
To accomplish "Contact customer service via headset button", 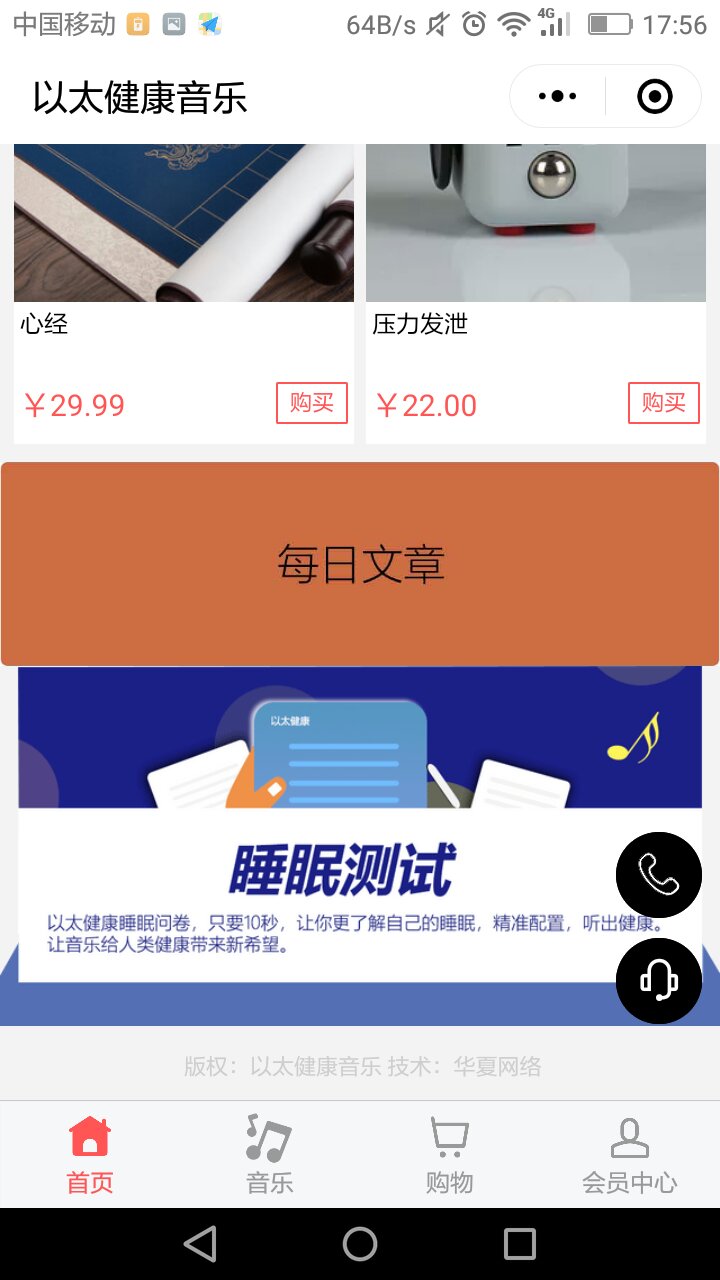I will pos(658,981).
